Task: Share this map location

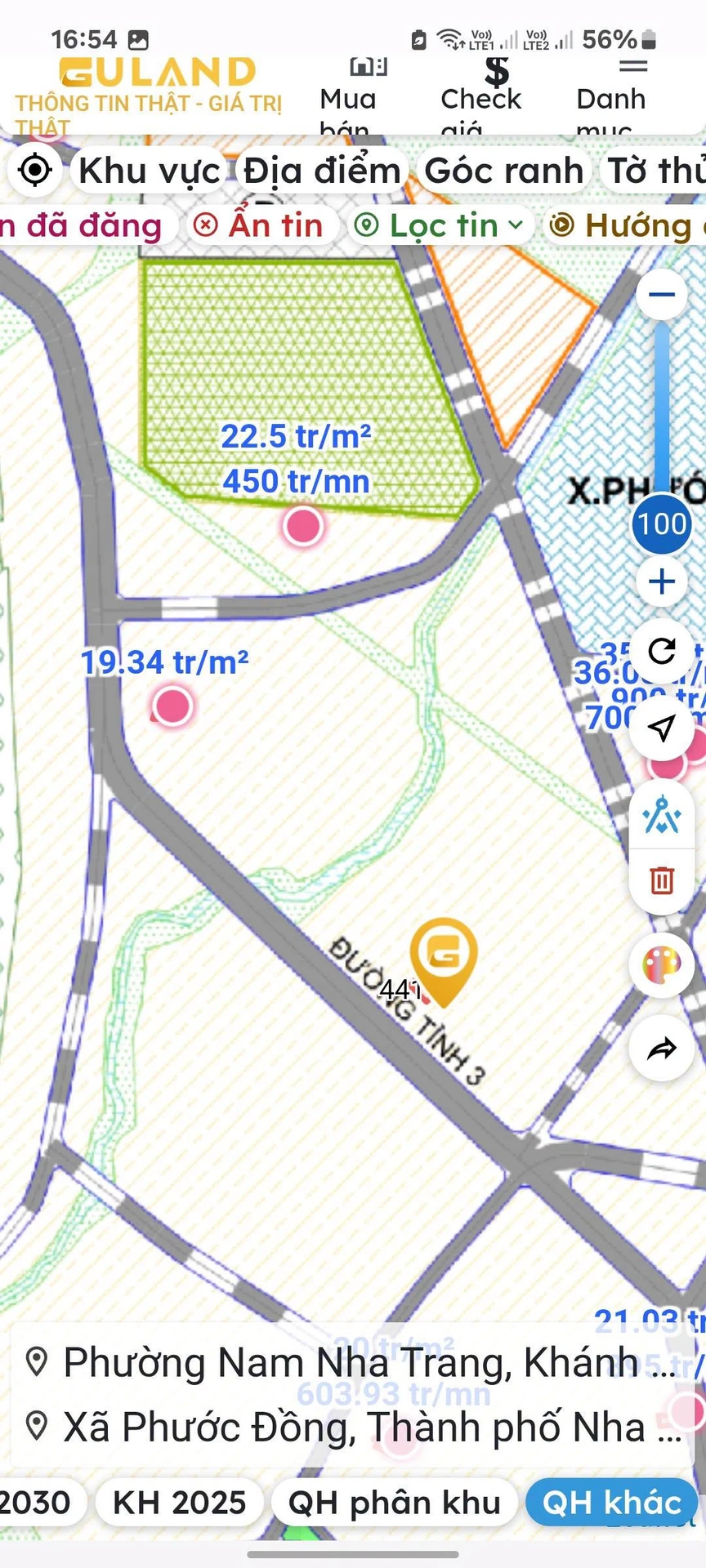Action: [662, 1049]
